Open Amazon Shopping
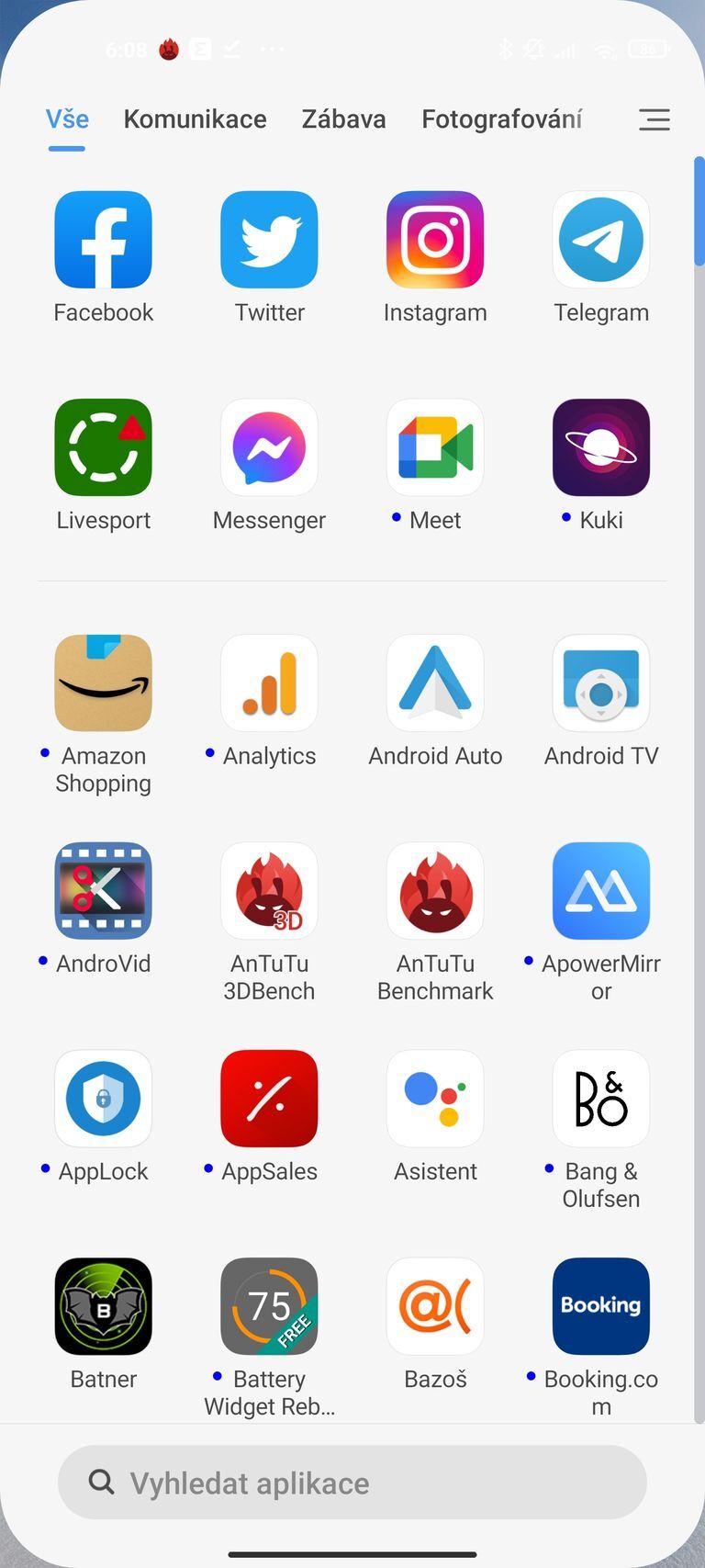Image resolution: width=705 pixels, height=1568 pixels. pyautogui.click(x=103, y=682)
